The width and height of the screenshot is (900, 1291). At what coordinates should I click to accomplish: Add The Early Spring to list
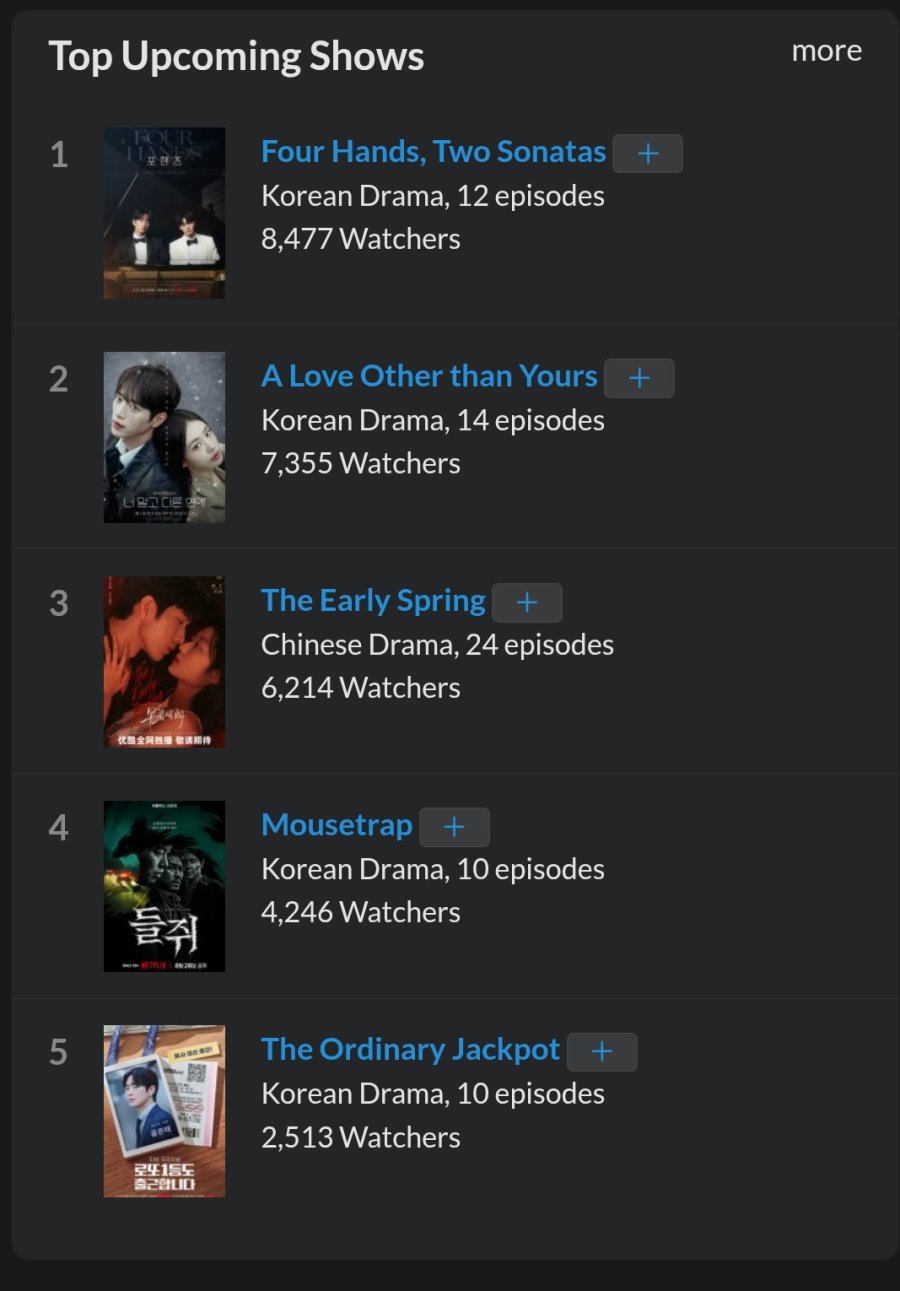click(x=527, y=603)
